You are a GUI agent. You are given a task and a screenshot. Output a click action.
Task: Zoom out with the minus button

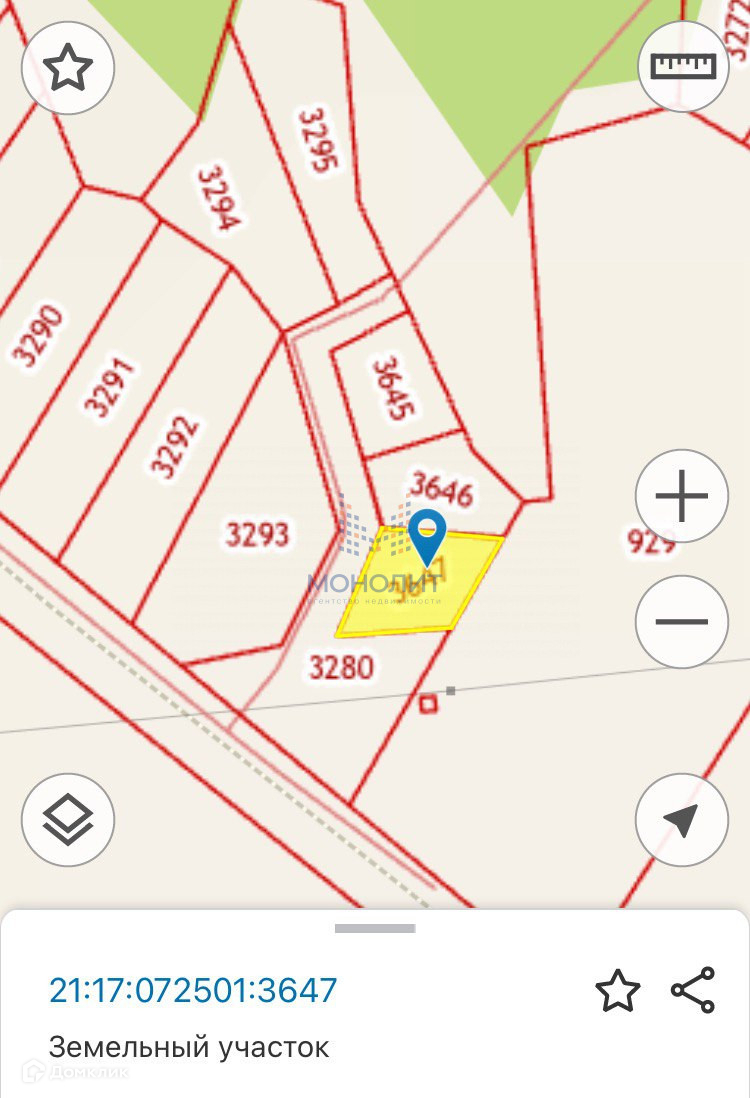(x=682, y=621)
